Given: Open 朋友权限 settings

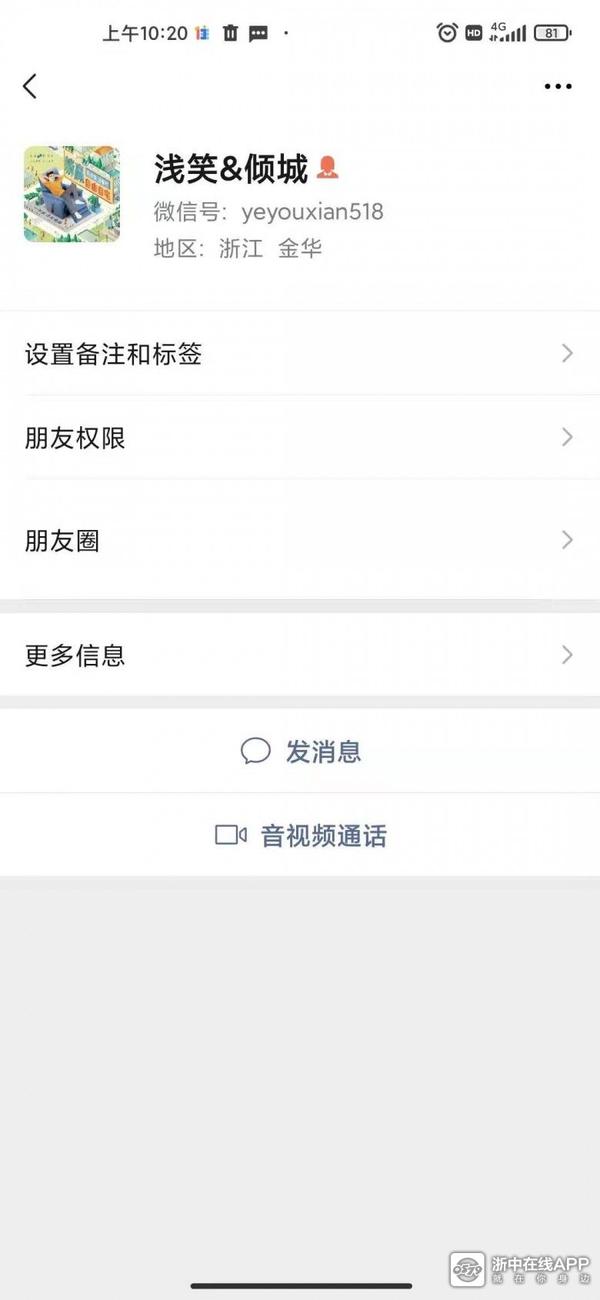Looking at the screenshot, I should (300, 437).
